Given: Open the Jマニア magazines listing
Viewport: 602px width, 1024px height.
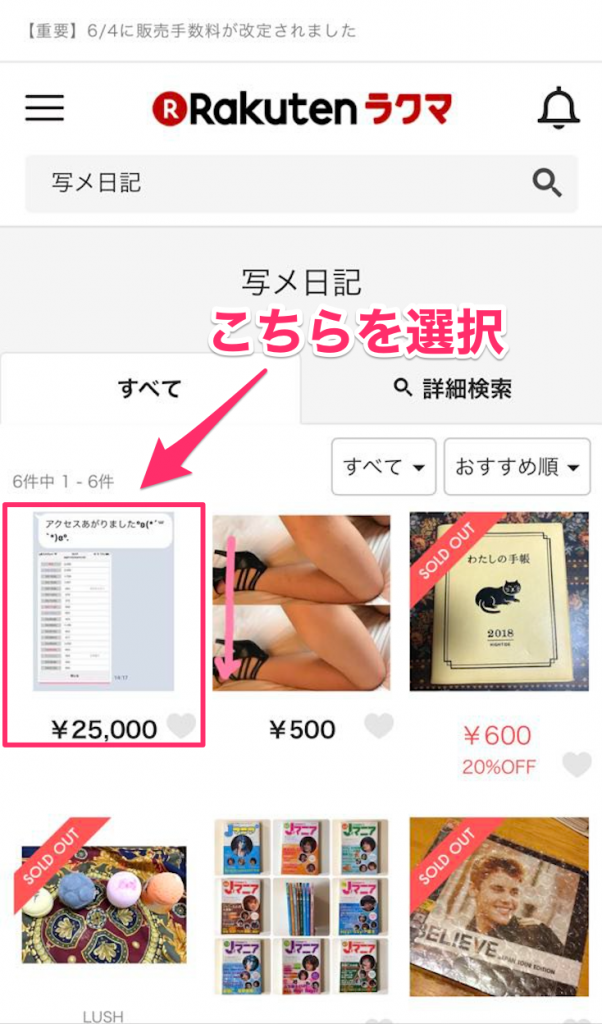Looking at the screenshot, I should 301,905.
